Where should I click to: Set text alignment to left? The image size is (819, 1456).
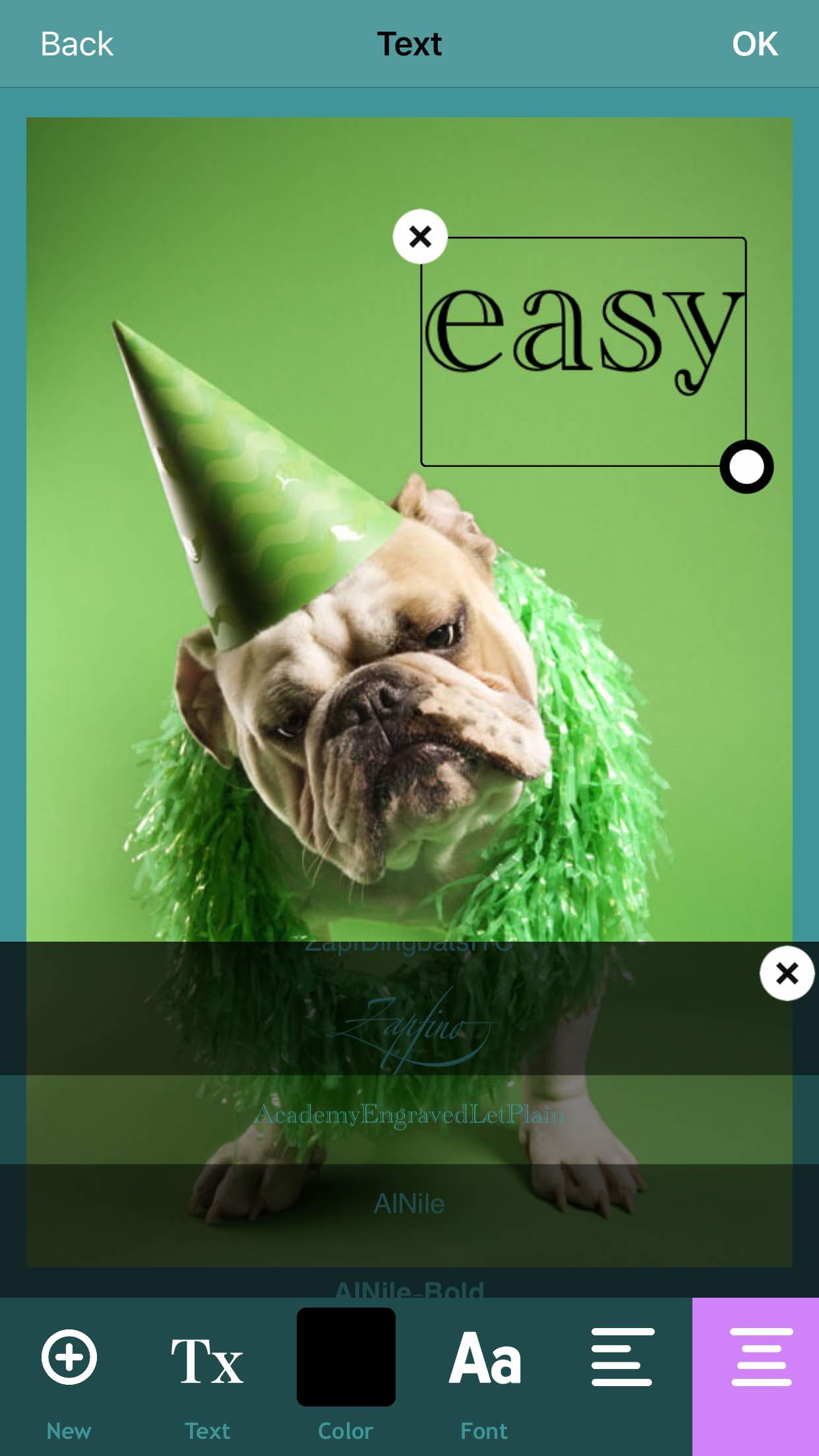tap(622, 1358)
